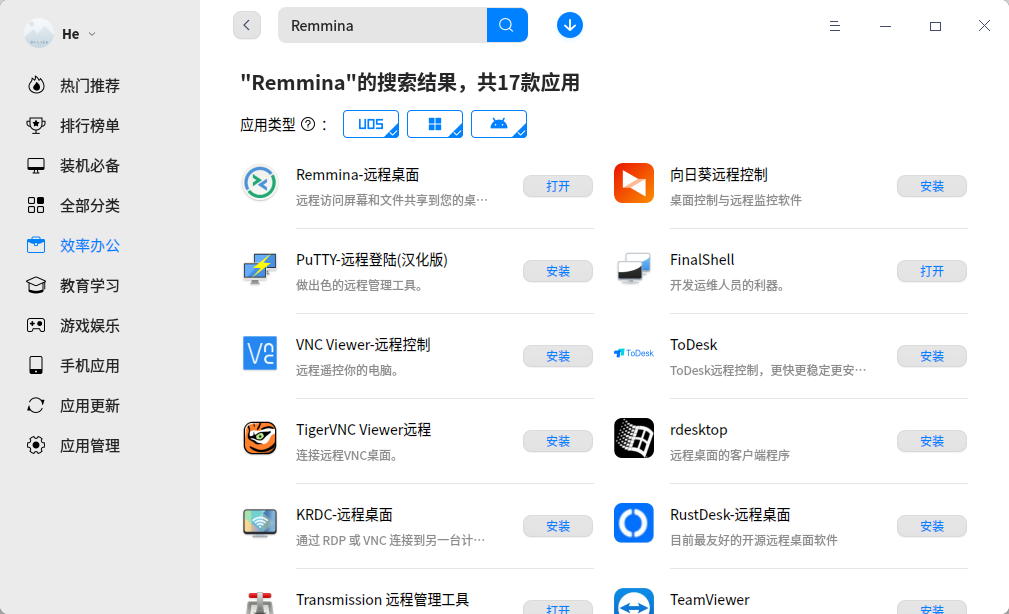Install RustDesk-远程桌面
Viewport: 1009px width, 614px height.
click(931, 526)
